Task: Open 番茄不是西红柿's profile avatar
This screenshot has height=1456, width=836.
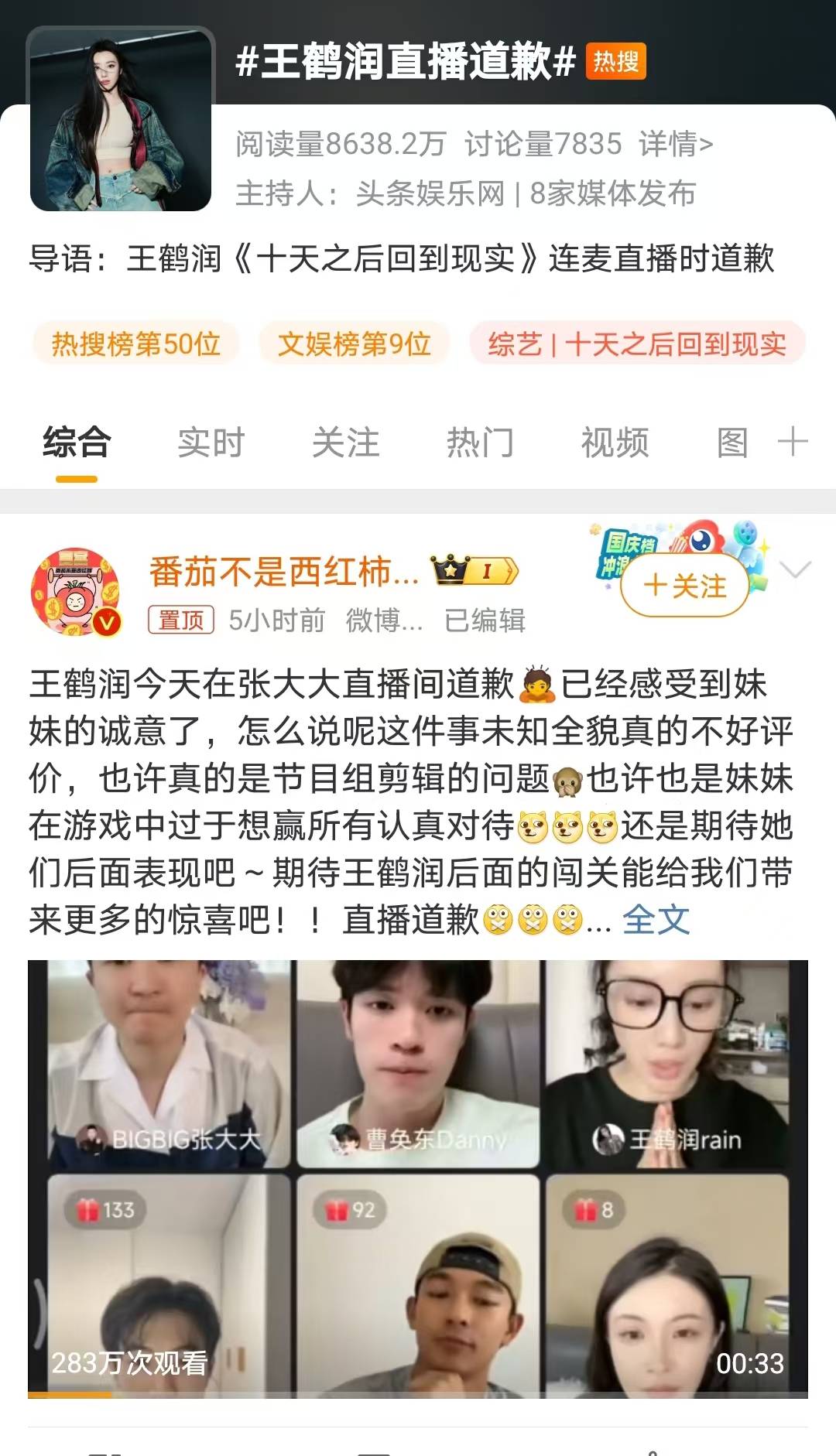Action: [x=75, y=593]
